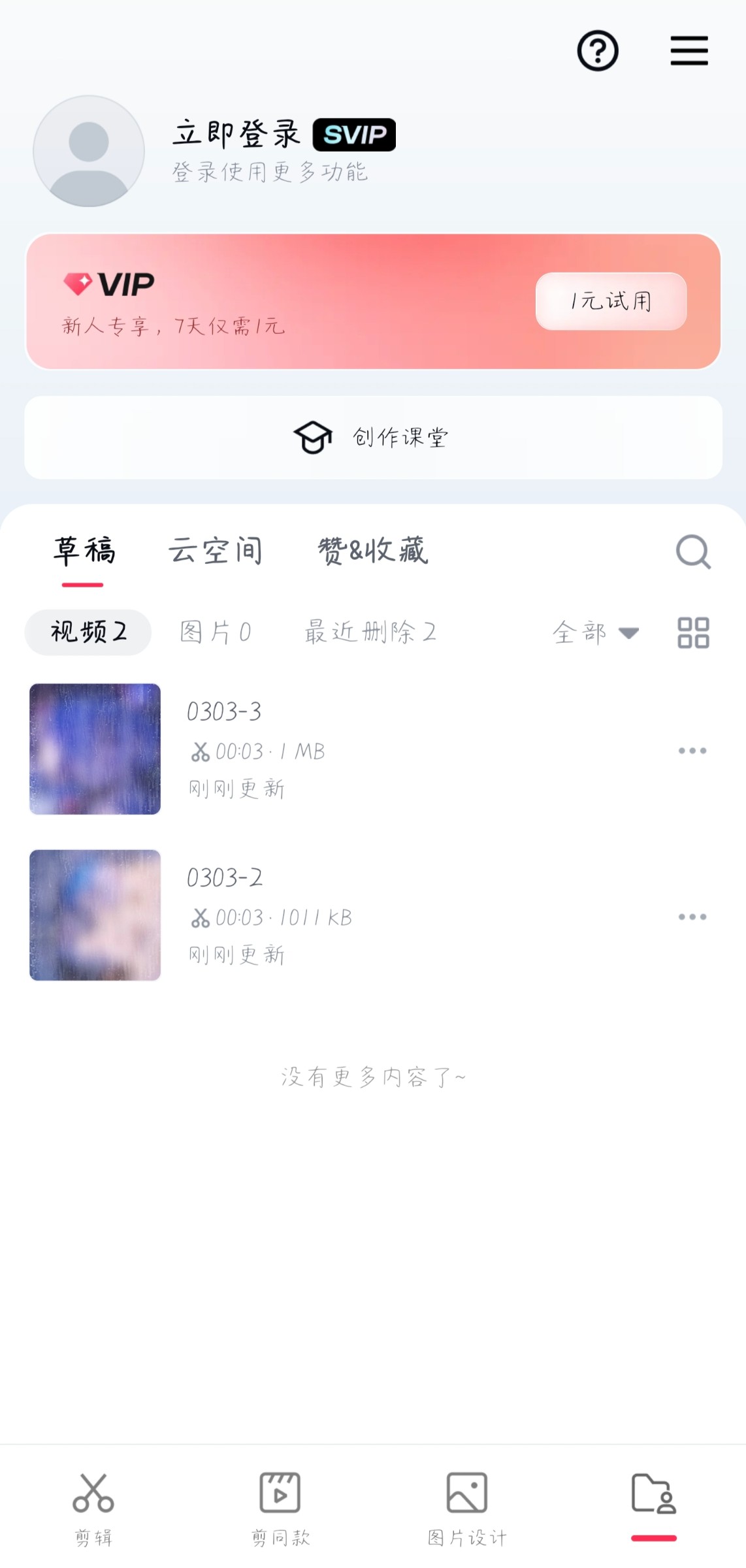Switch to the 赞&收藏 tab
Viewport: 746px width, 1568px height.
click(x=373, y=551)
